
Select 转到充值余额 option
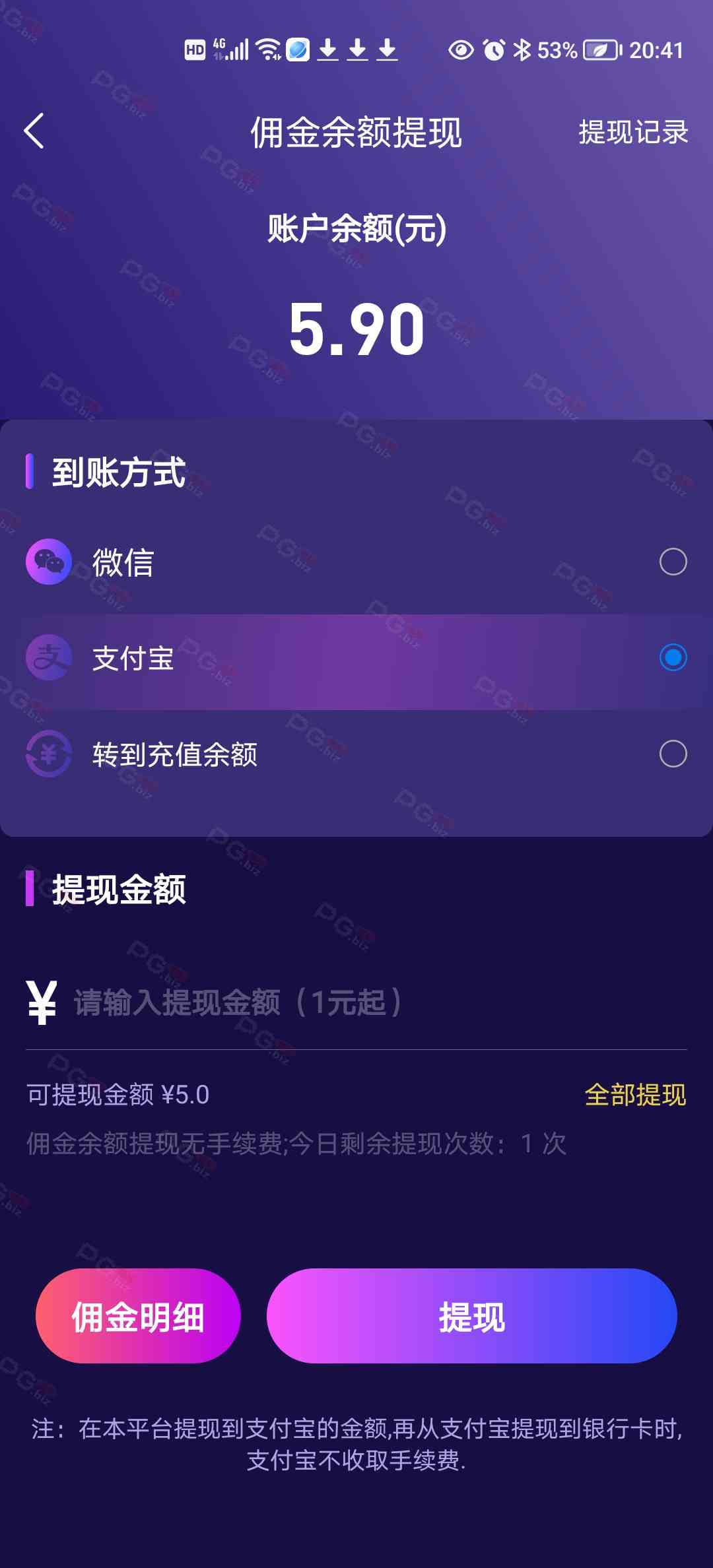coord(356,754)
